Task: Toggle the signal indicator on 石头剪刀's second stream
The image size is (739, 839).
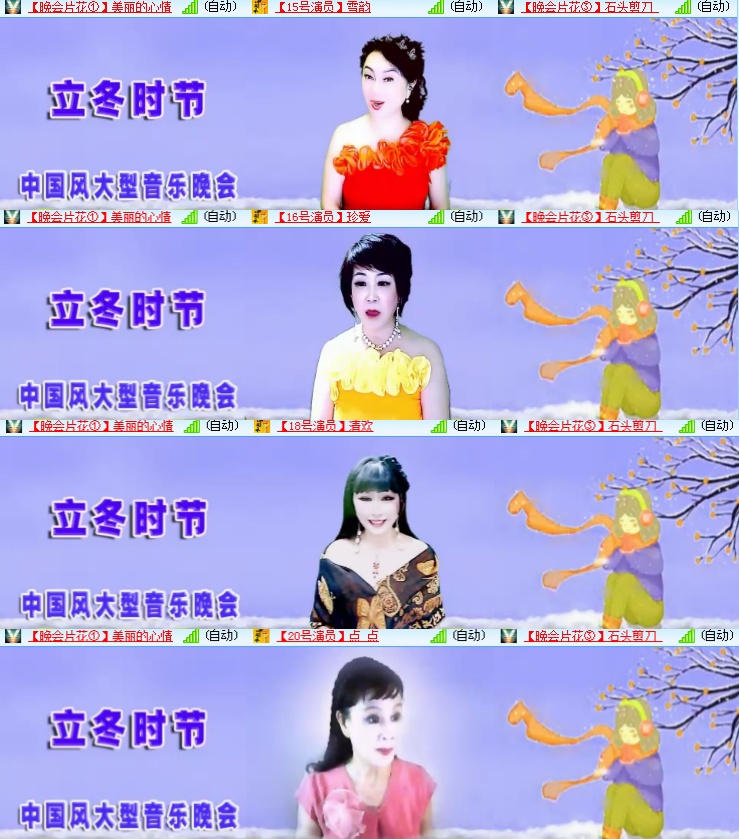Action: click(x=684, y=217)
